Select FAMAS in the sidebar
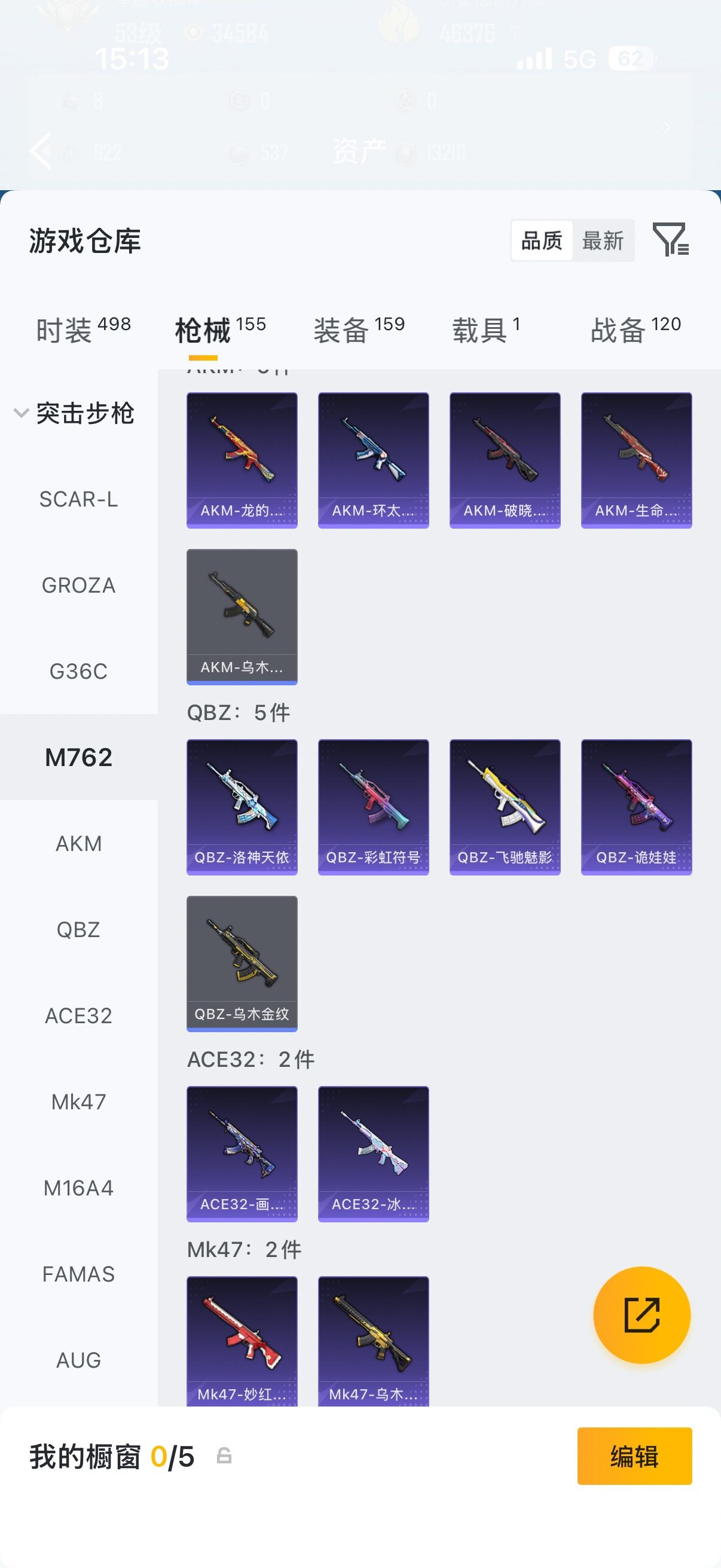This screenshot has height=1568, width=721. tap(78, 1274)
